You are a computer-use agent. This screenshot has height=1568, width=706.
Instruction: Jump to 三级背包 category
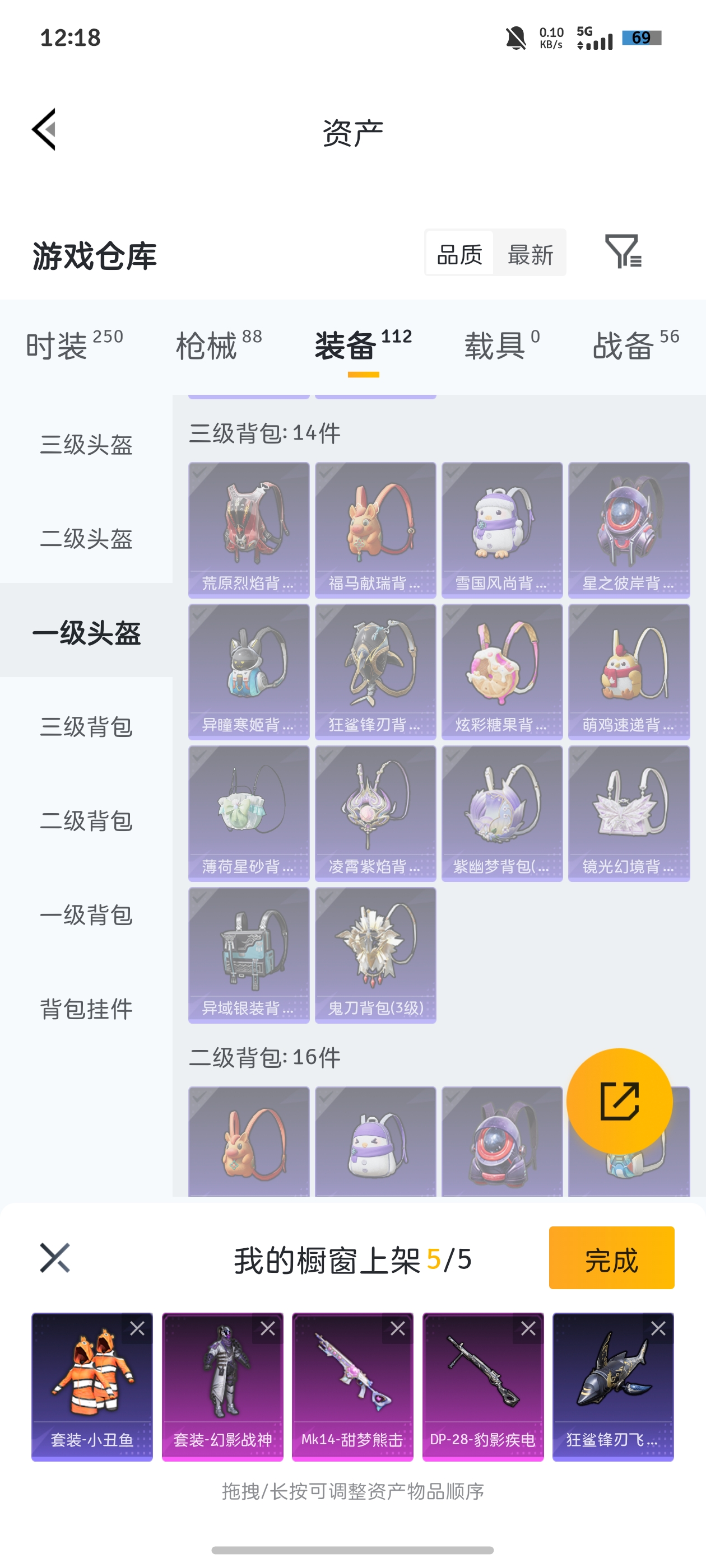86,727
